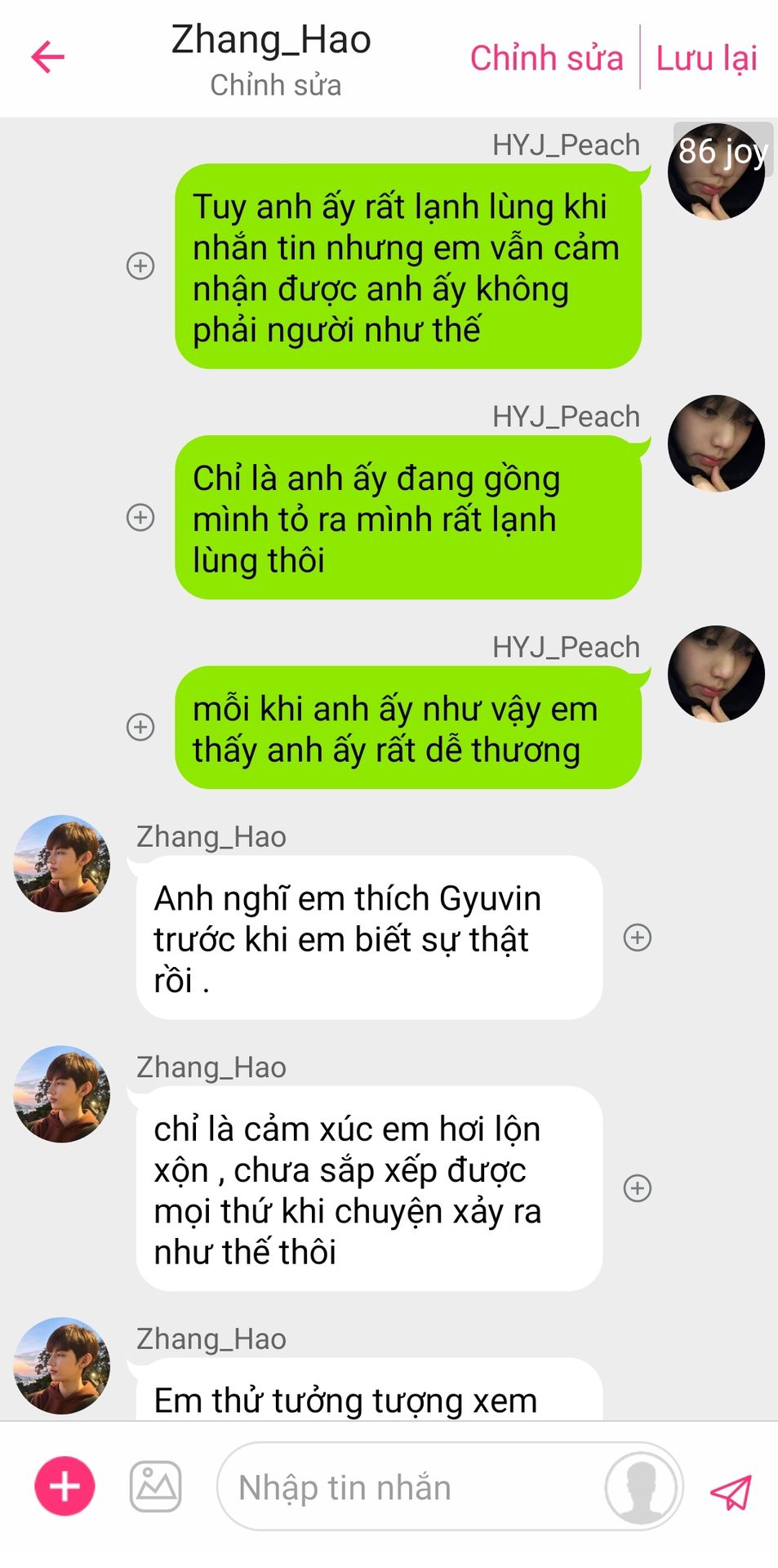Tap plus icon beside 'Chỉ là anh ấy đang gồng' message
778x1568 pixels.
tap(140, 517)
